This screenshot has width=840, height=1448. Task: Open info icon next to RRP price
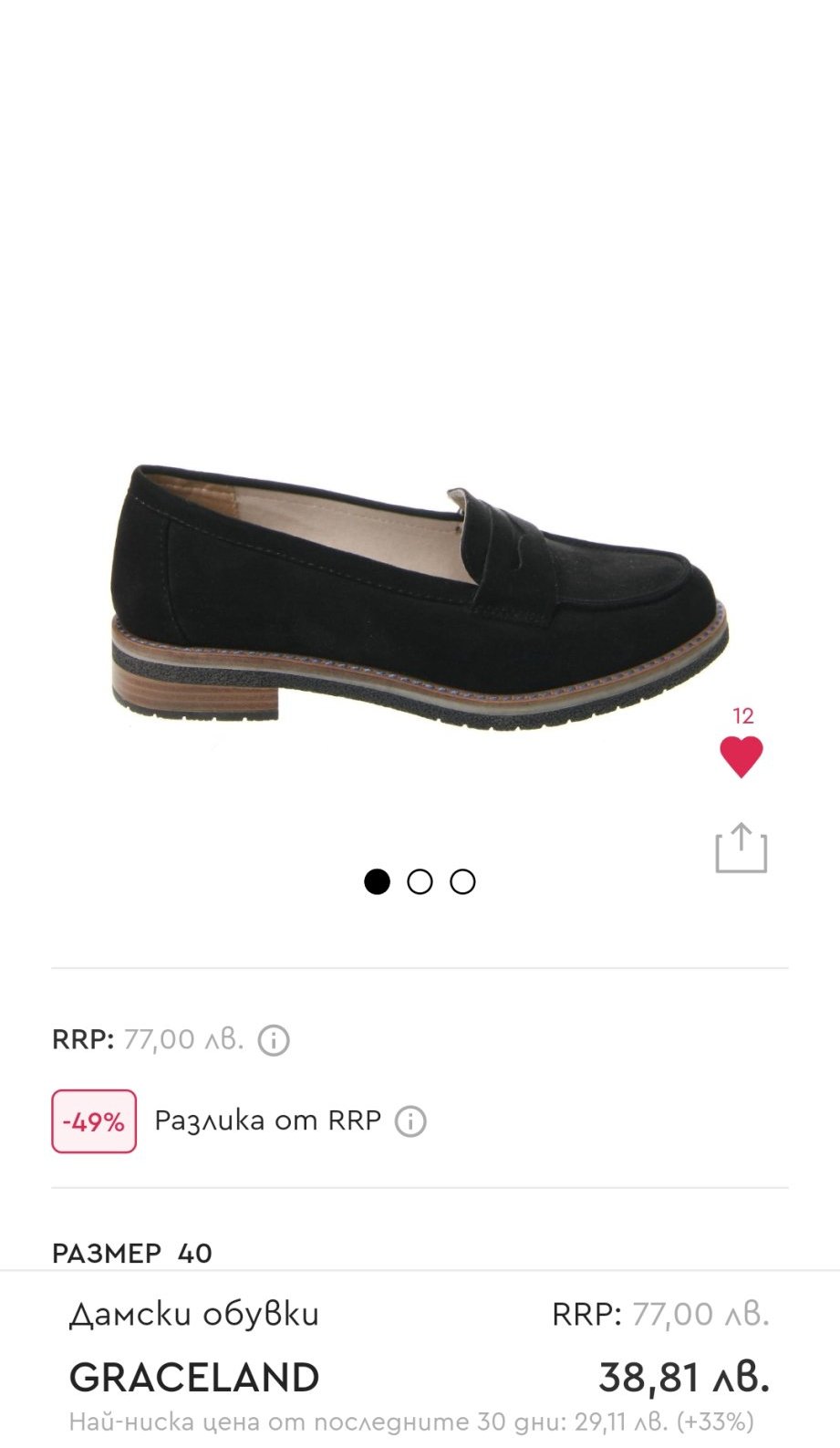click(274, 1040)
